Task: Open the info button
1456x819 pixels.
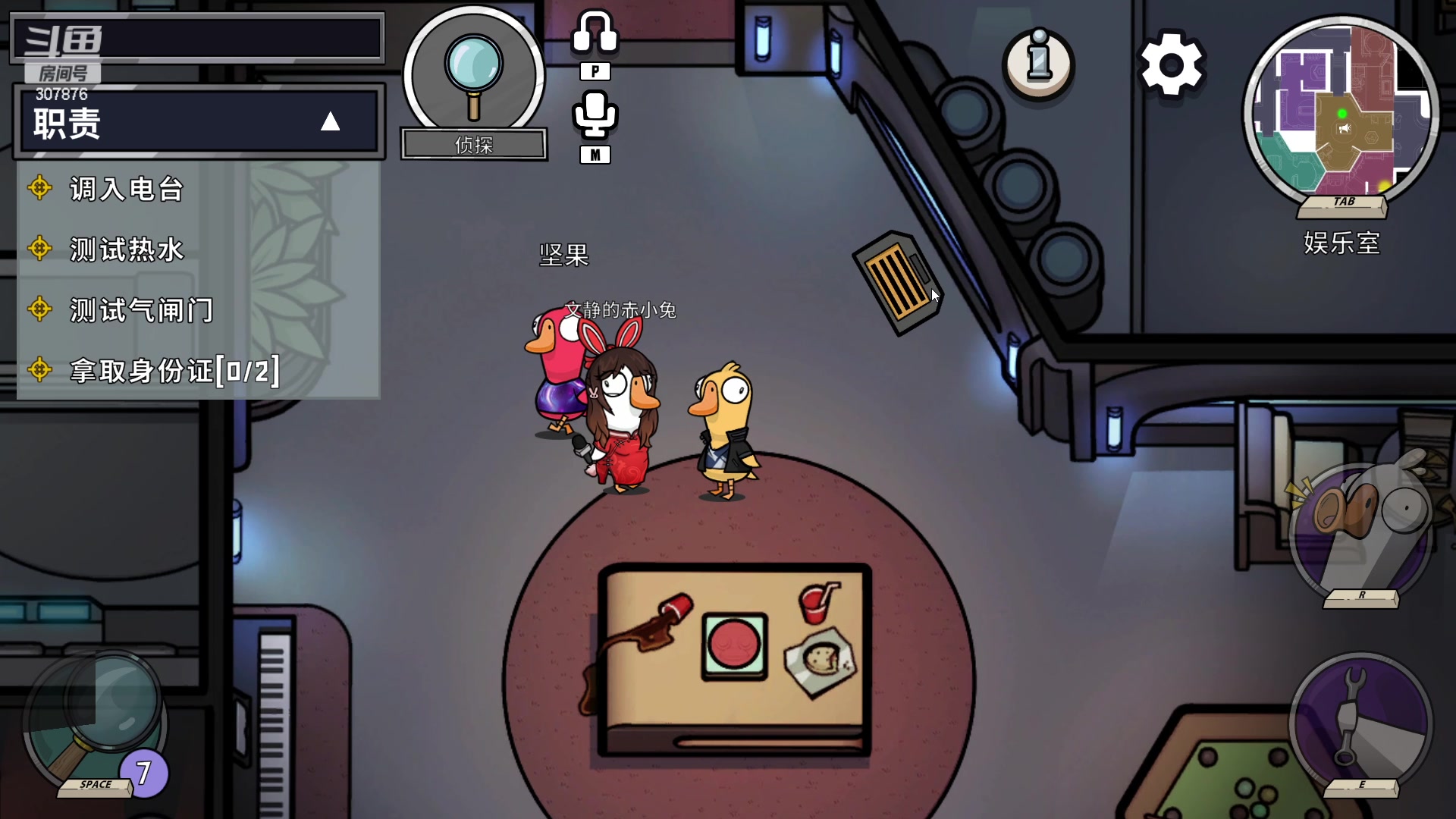Action: [x=1039, y=64]
